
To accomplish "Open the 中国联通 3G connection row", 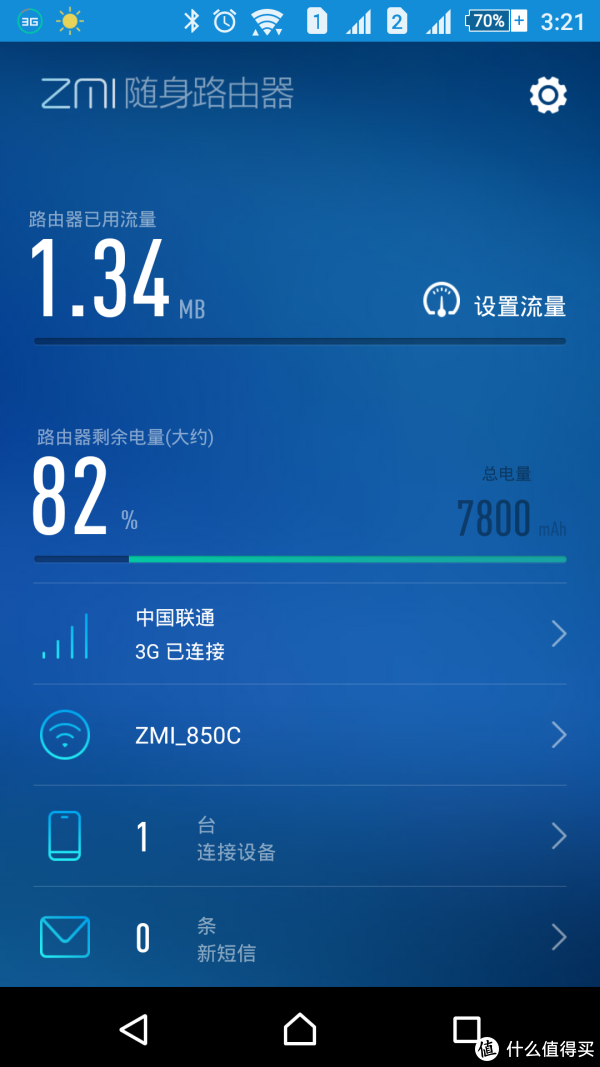I will [300, 634].
